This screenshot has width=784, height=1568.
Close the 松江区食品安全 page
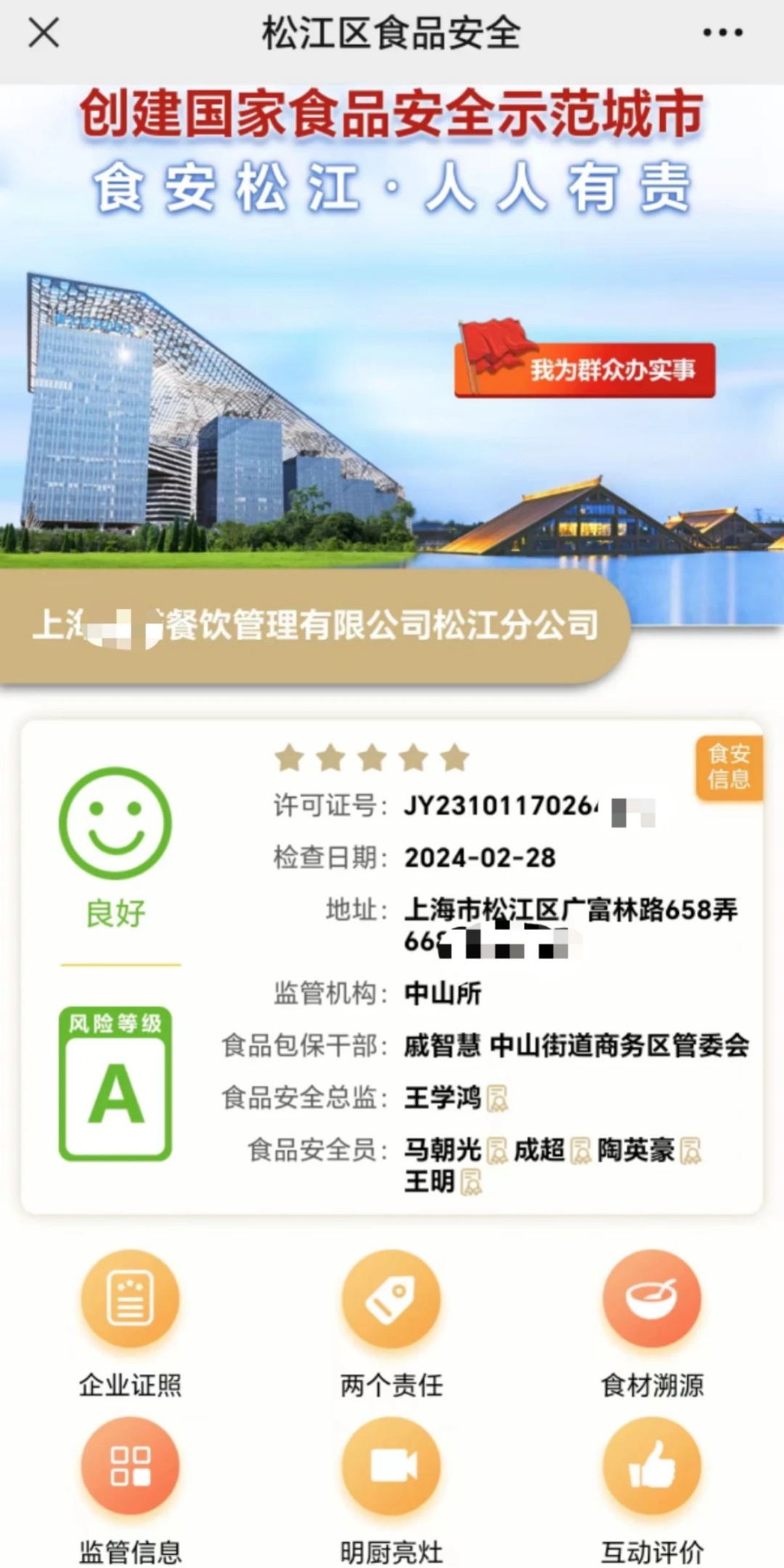click(44, 33)
